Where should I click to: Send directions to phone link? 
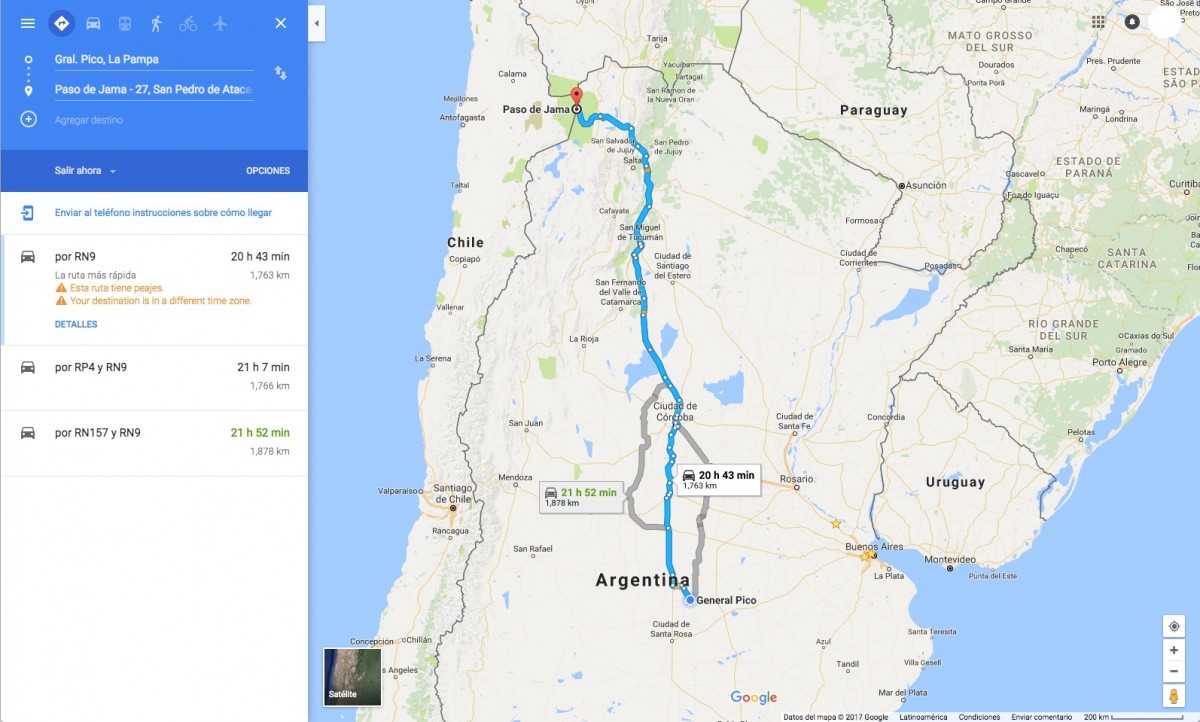point(163,213)
